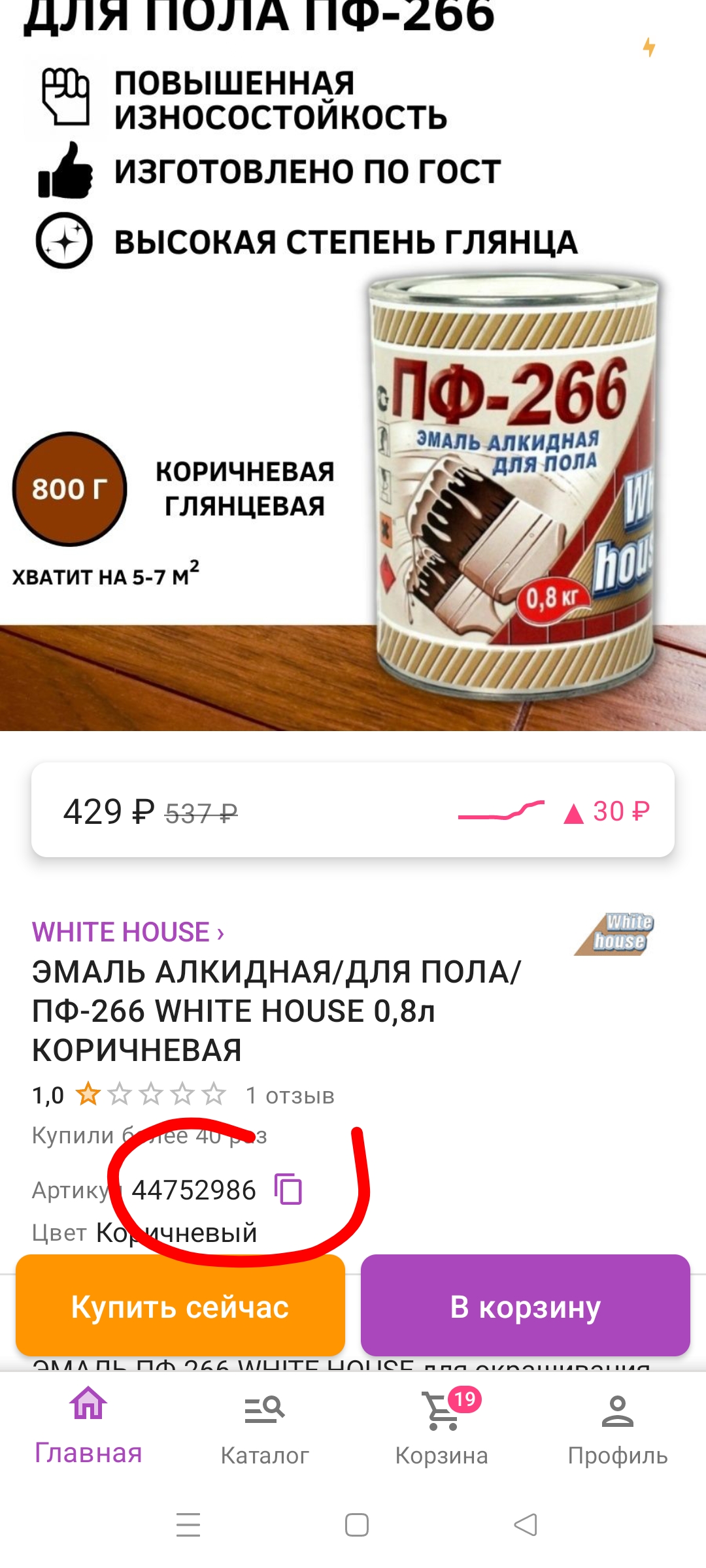Open the price history card
The image size is (706, 1568).
pos(353,810)
